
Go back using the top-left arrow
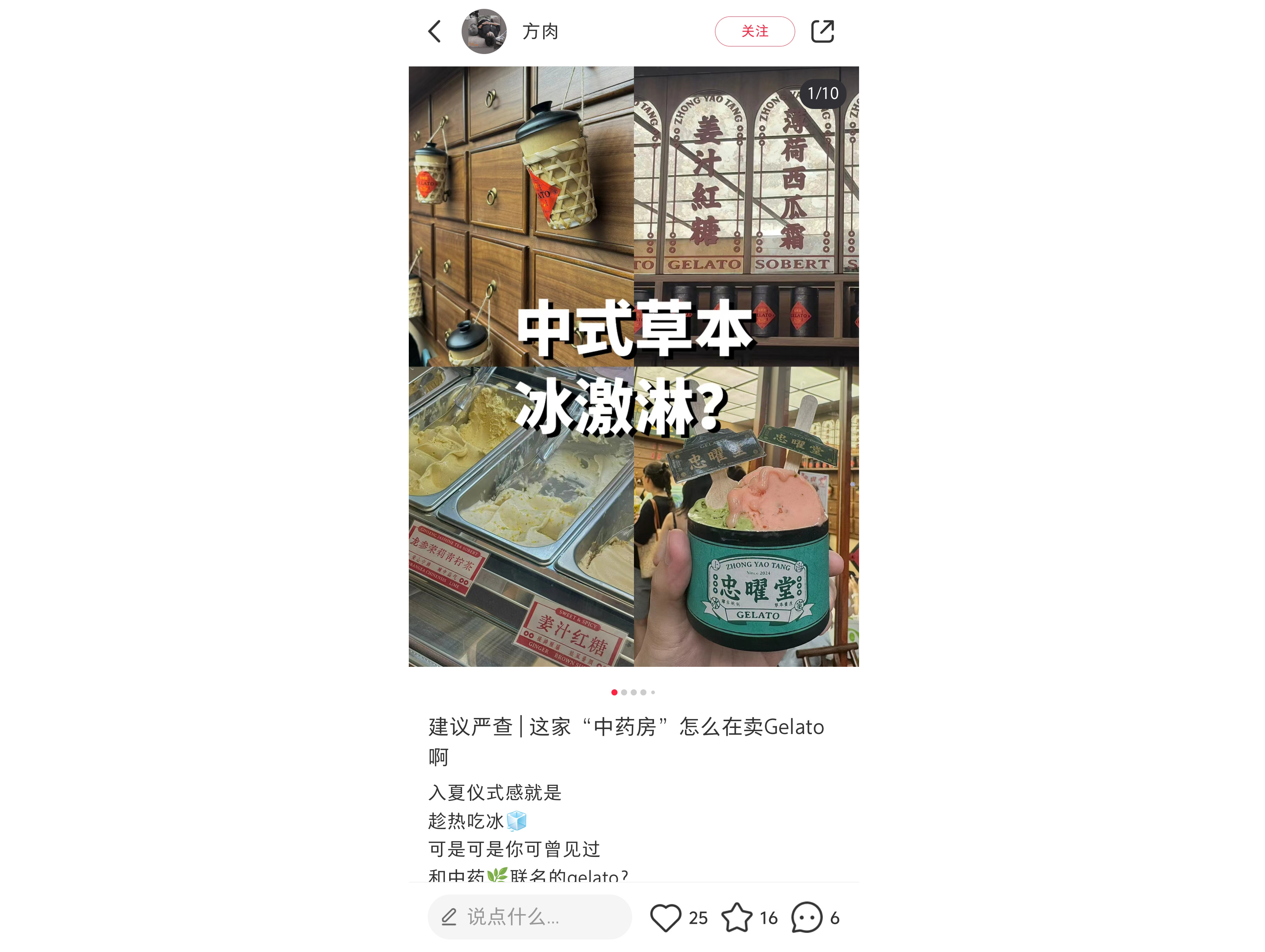pyautogui.click(x=435, y=31)
